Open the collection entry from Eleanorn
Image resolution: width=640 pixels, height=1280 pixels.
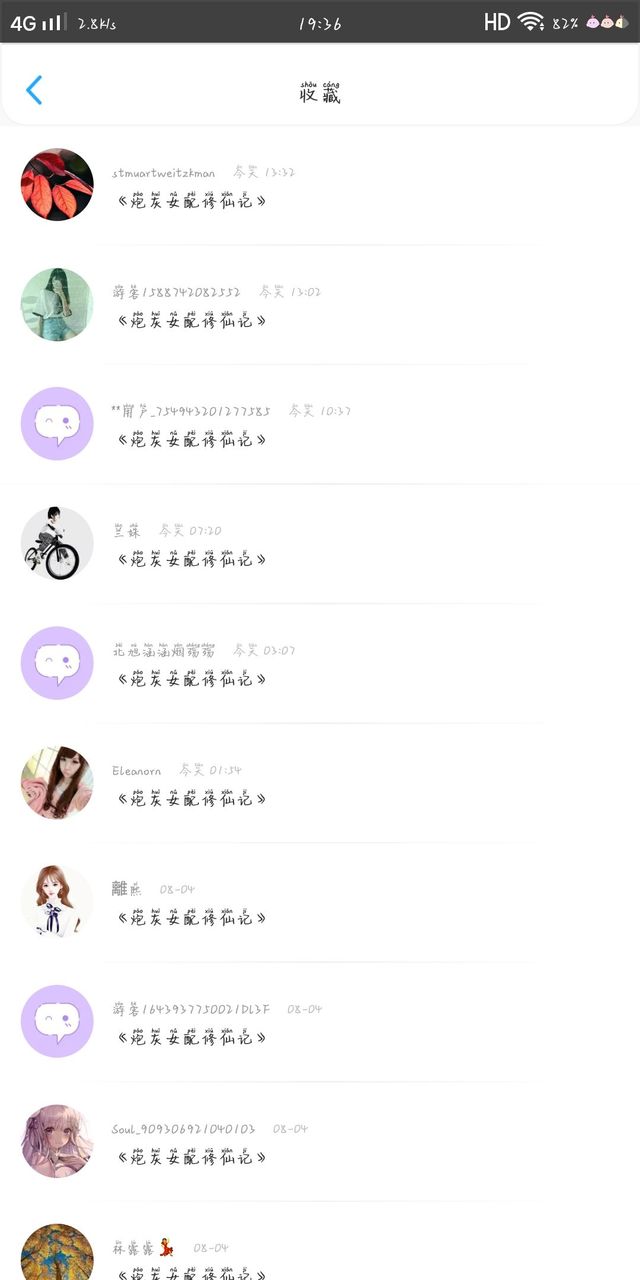pyautogui.click(x=320, y=783)
